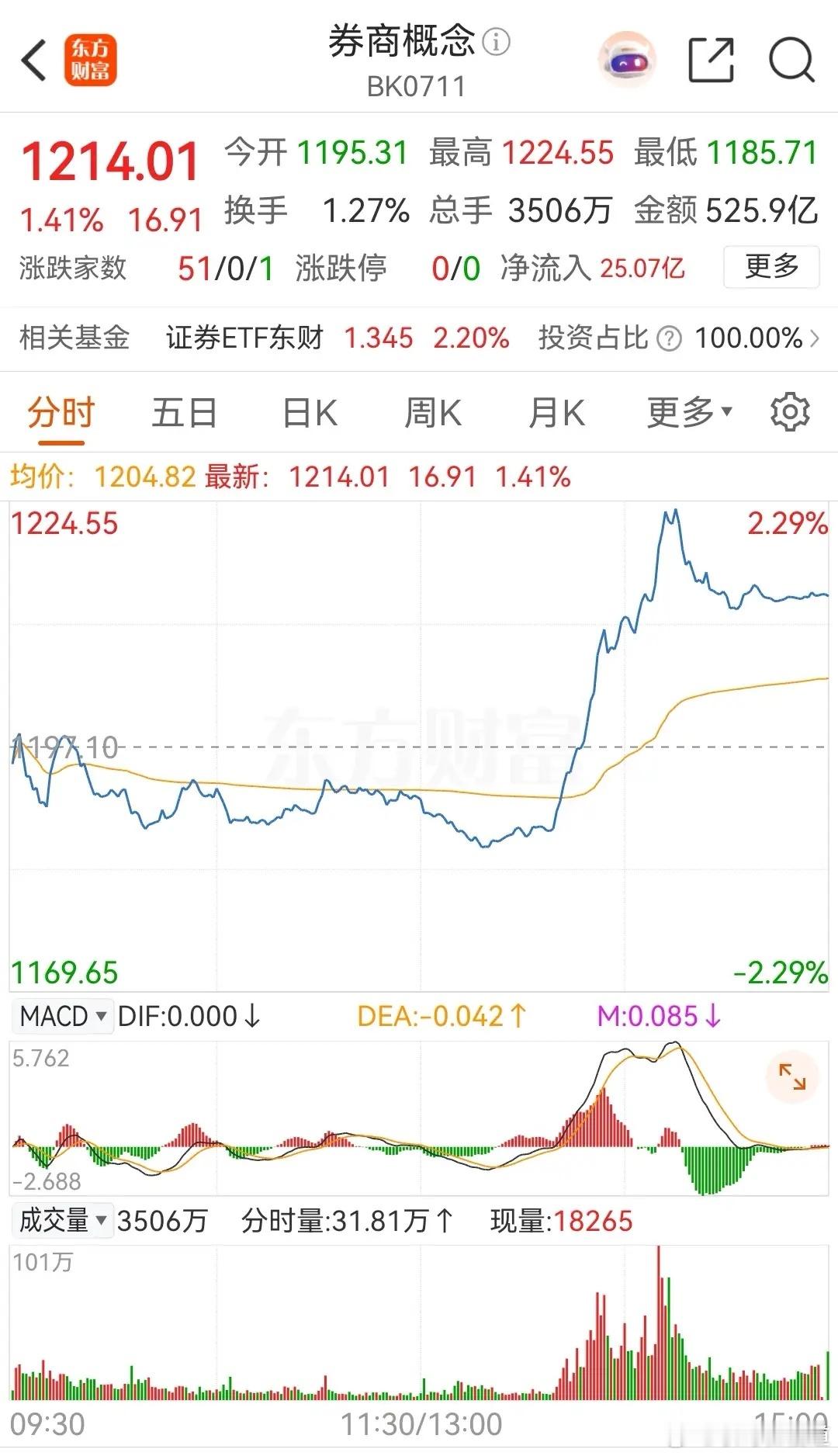Open the search magnifier
The height and width of the screenshot is (1456, 838).
pos(791,60)
